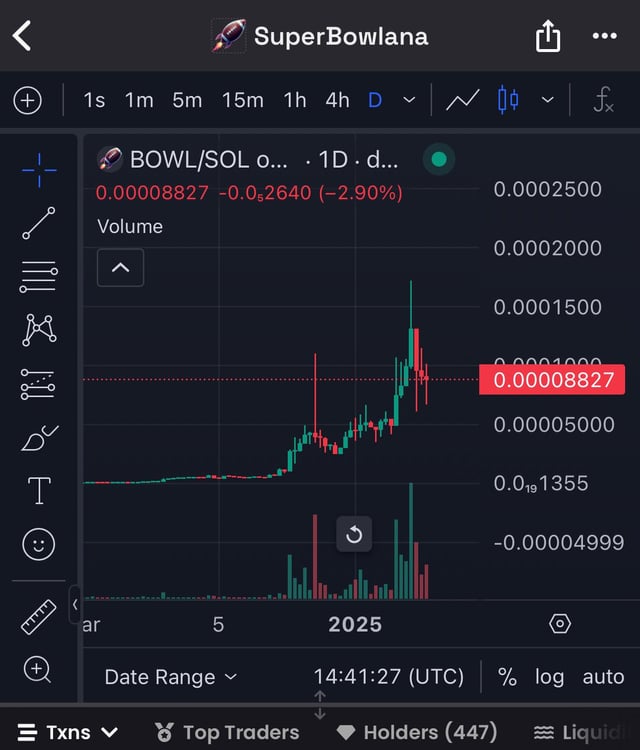The width and height of the screenshot is (640, 750).
Task: Open the Date Range dropdown
Action: (x=171, y=677)
